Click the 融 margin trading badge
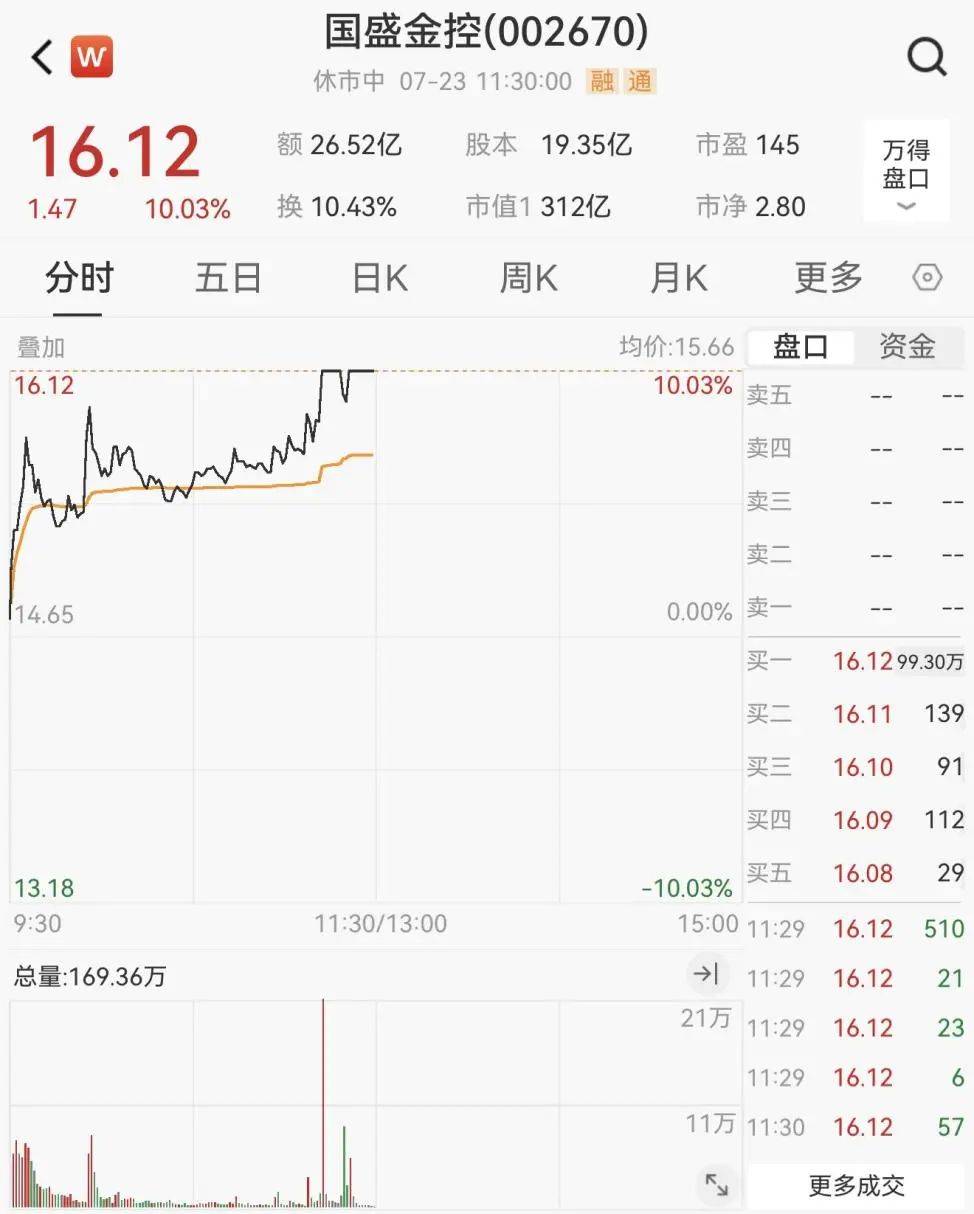Image resolution: width=974 pixels, height=1214 pixels. (600, 81)
